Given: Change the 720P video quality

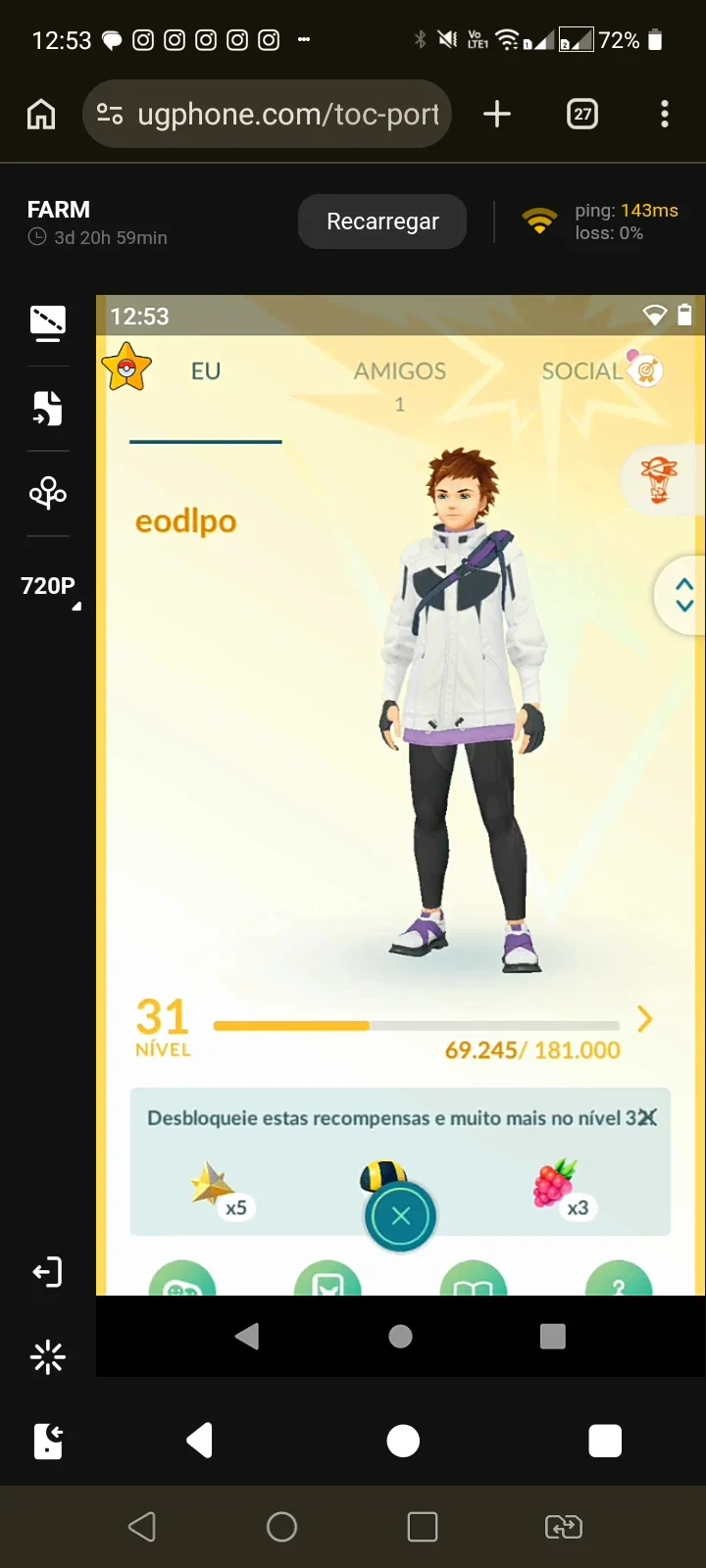Looking at the screenshot, I should [49, 588].
